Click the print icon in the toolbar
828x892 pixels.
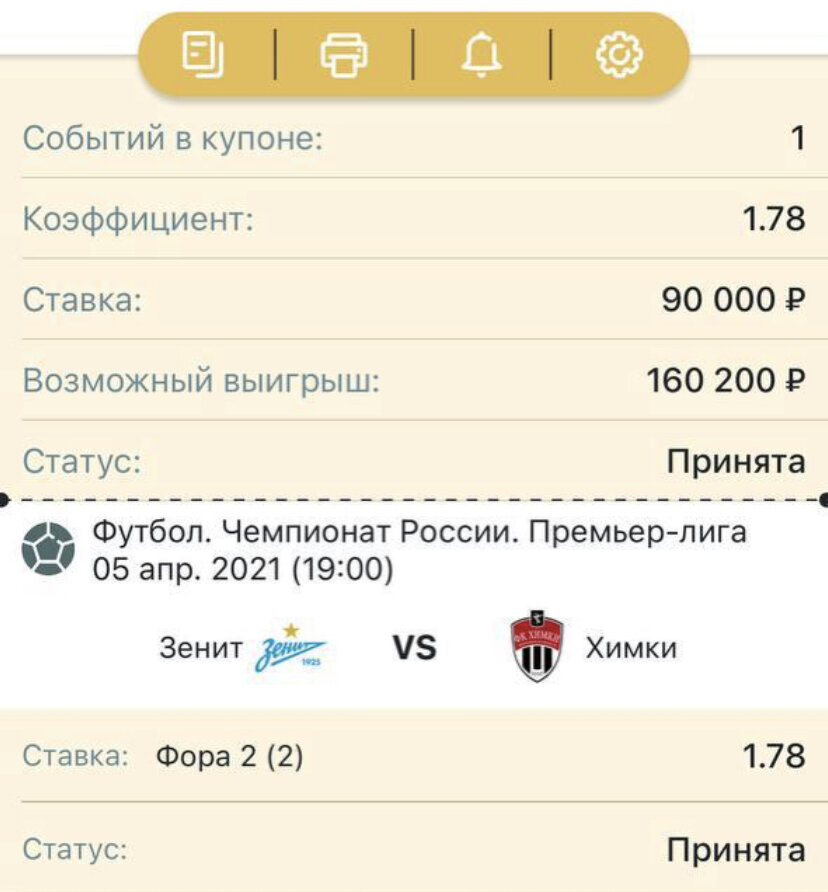[340, 55]
